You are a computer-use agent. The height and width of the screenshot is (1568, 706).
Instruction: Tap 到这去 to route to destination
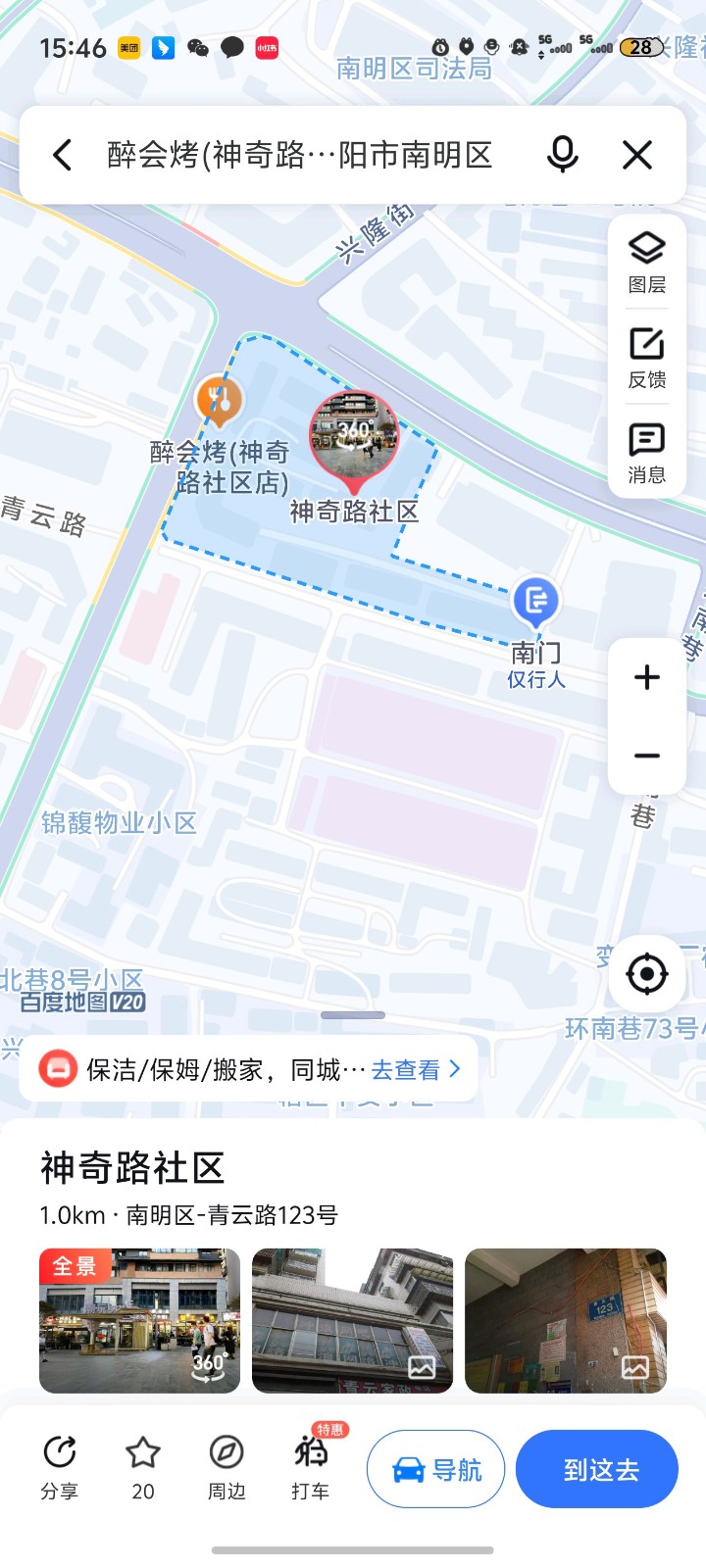(596, 1468)
